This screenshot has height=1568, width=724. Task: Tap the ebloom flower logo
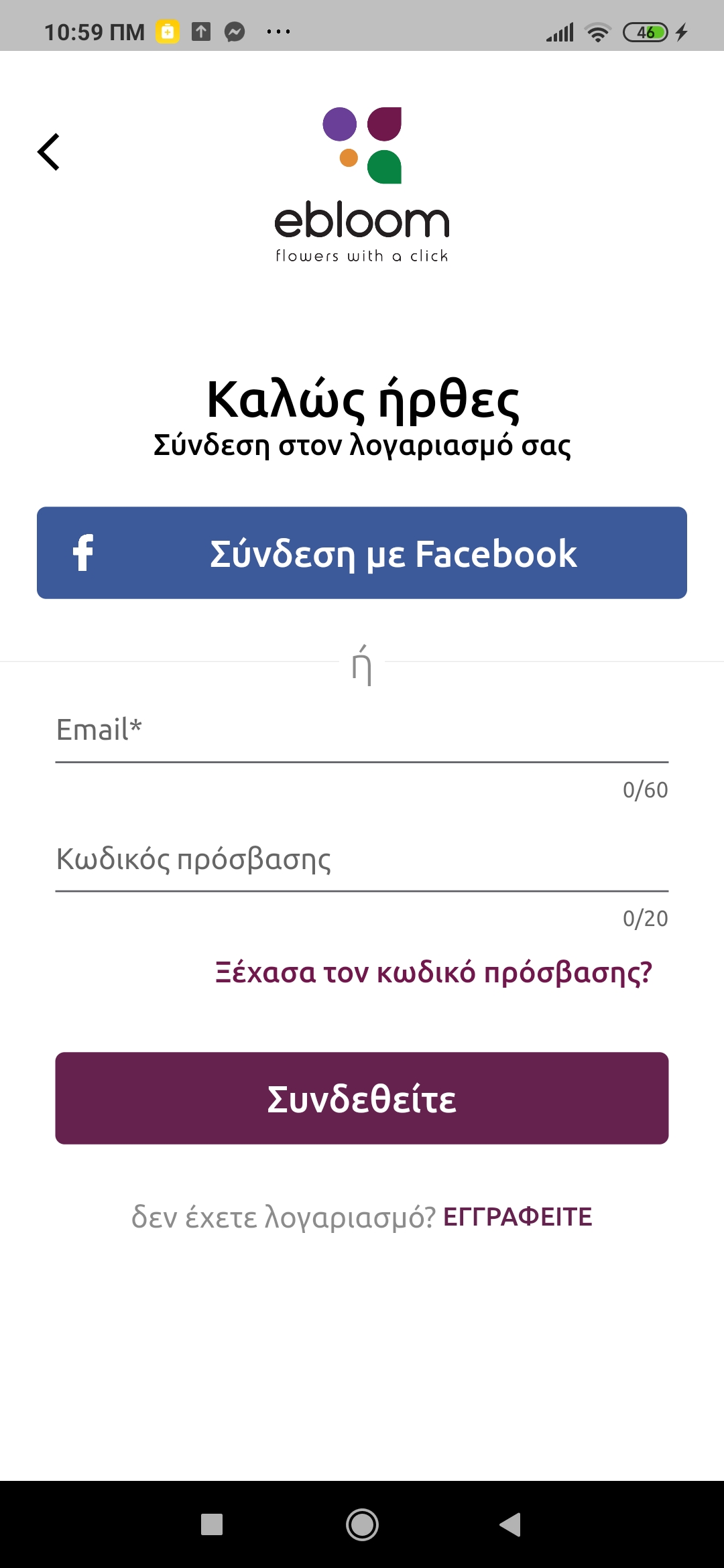(362, 144)
